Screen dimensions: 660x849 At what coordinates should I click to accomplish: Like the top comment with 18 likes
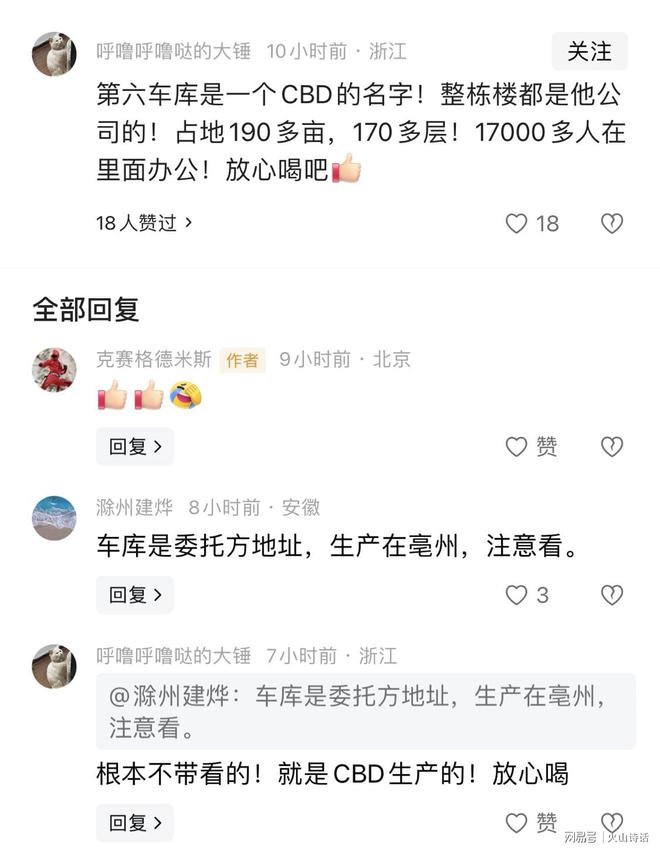coord(517,224)
